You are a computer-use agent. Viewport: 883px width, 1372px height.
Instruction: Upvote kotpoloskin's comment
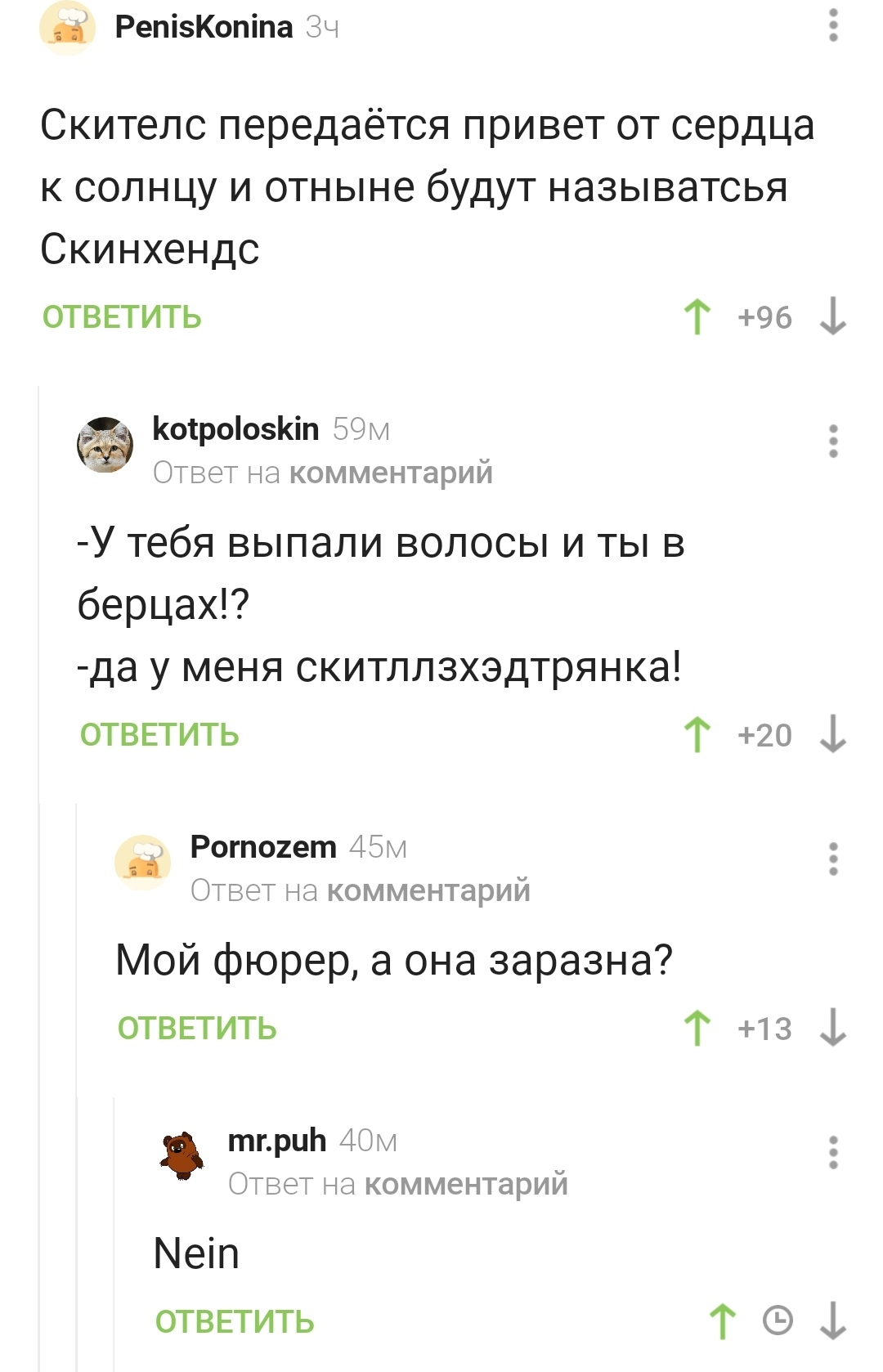click(x=697, y=734)
